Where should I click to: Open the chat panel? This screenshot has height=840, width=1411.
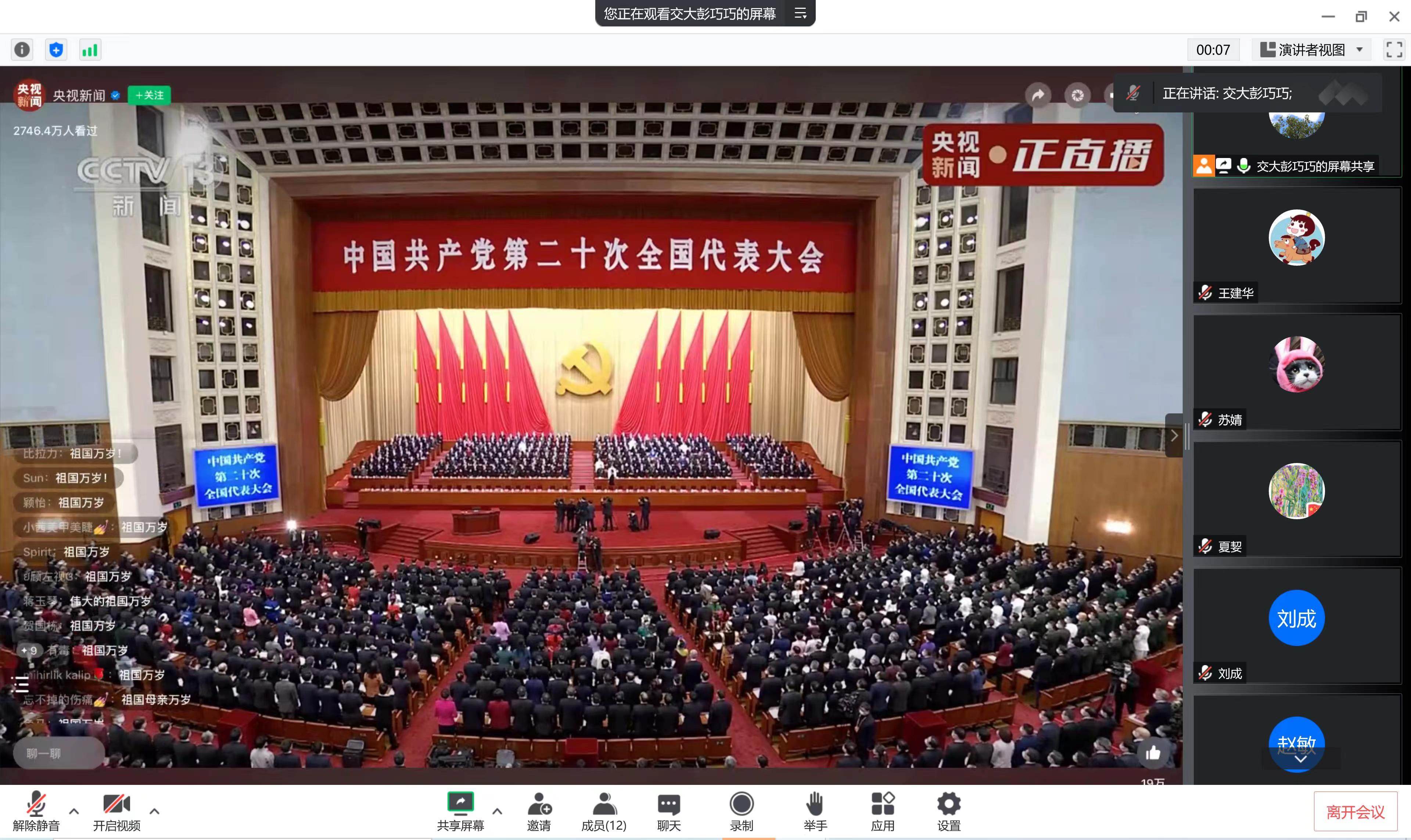[668, 811]
